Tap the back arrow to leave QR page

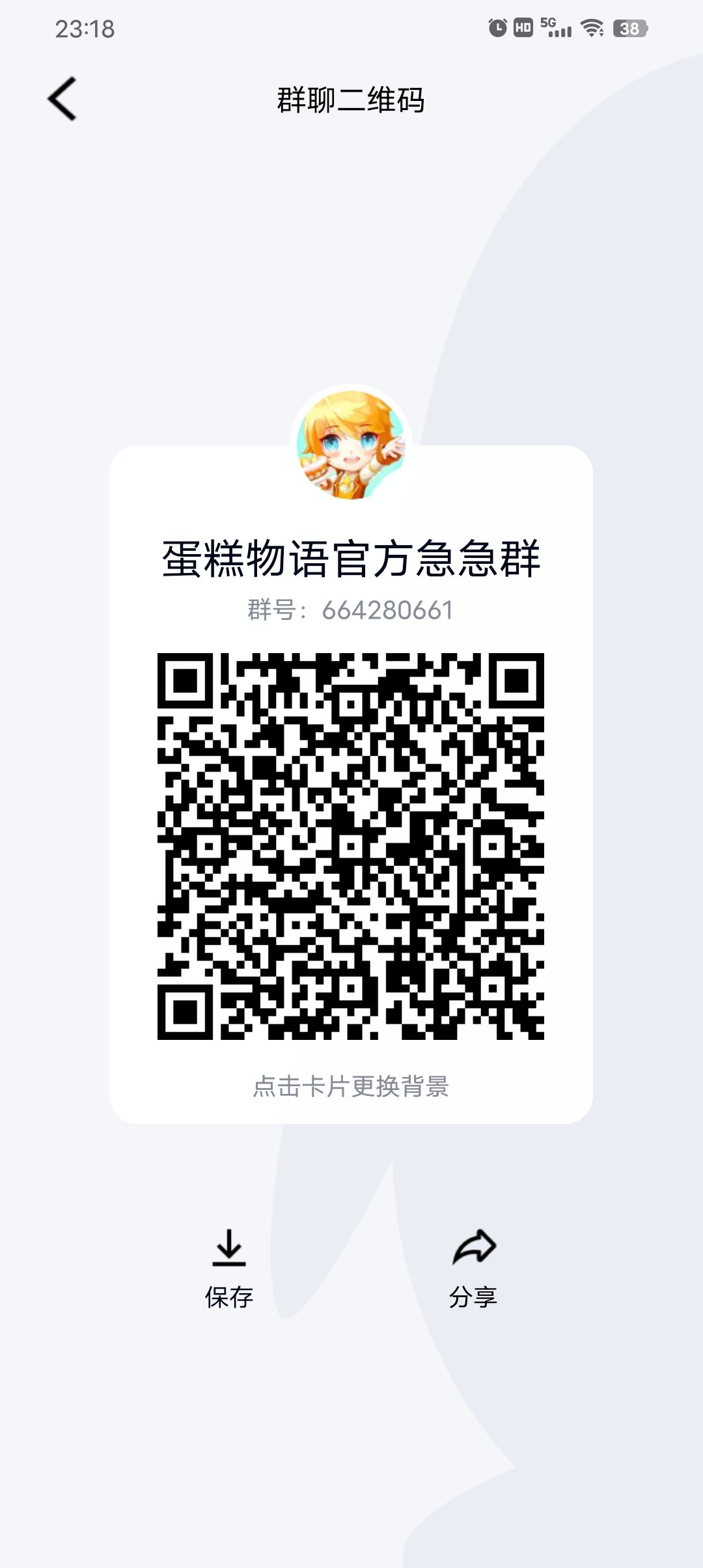coord(62,99)
